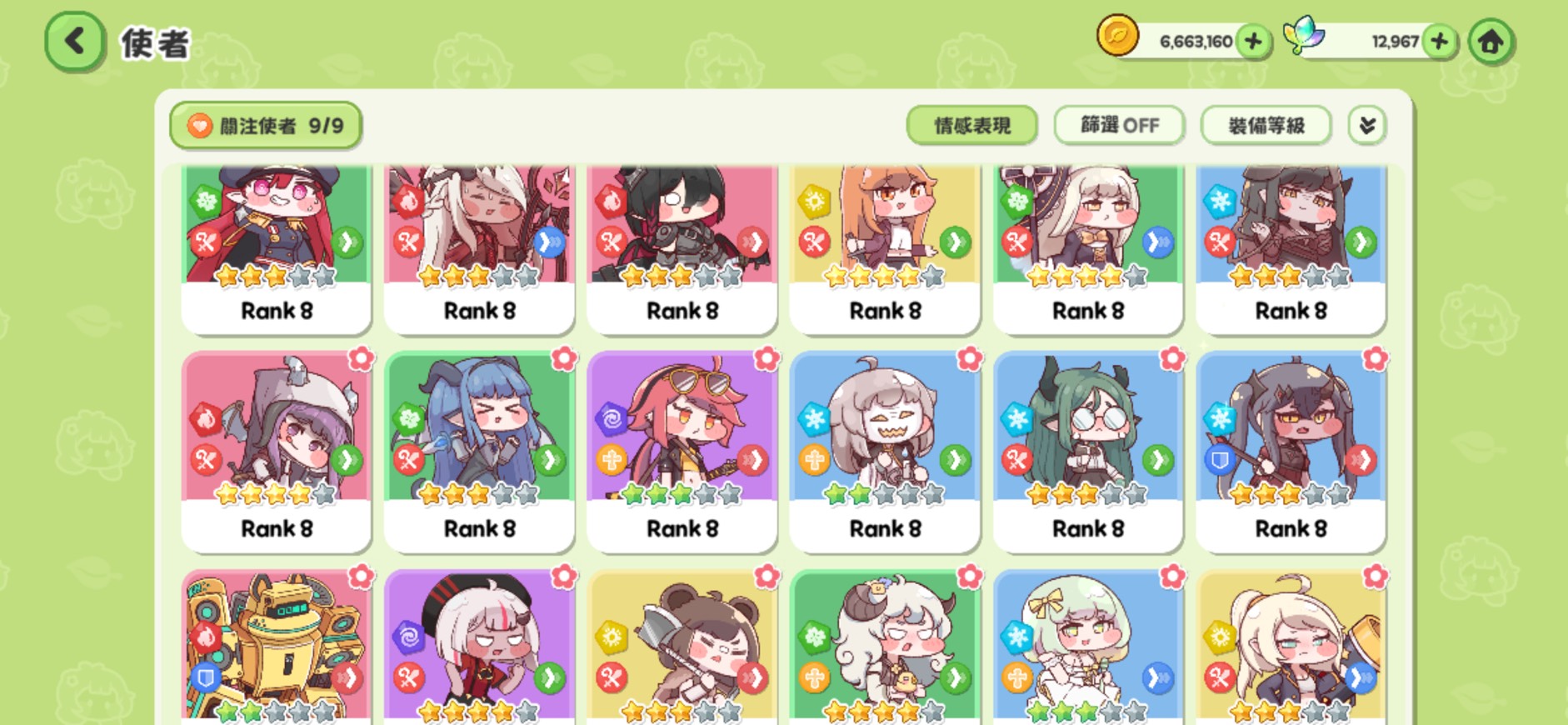The image size is (1568, 725).
Task: Open the red-haired character with sunglasses
Action: click(682, 452)
